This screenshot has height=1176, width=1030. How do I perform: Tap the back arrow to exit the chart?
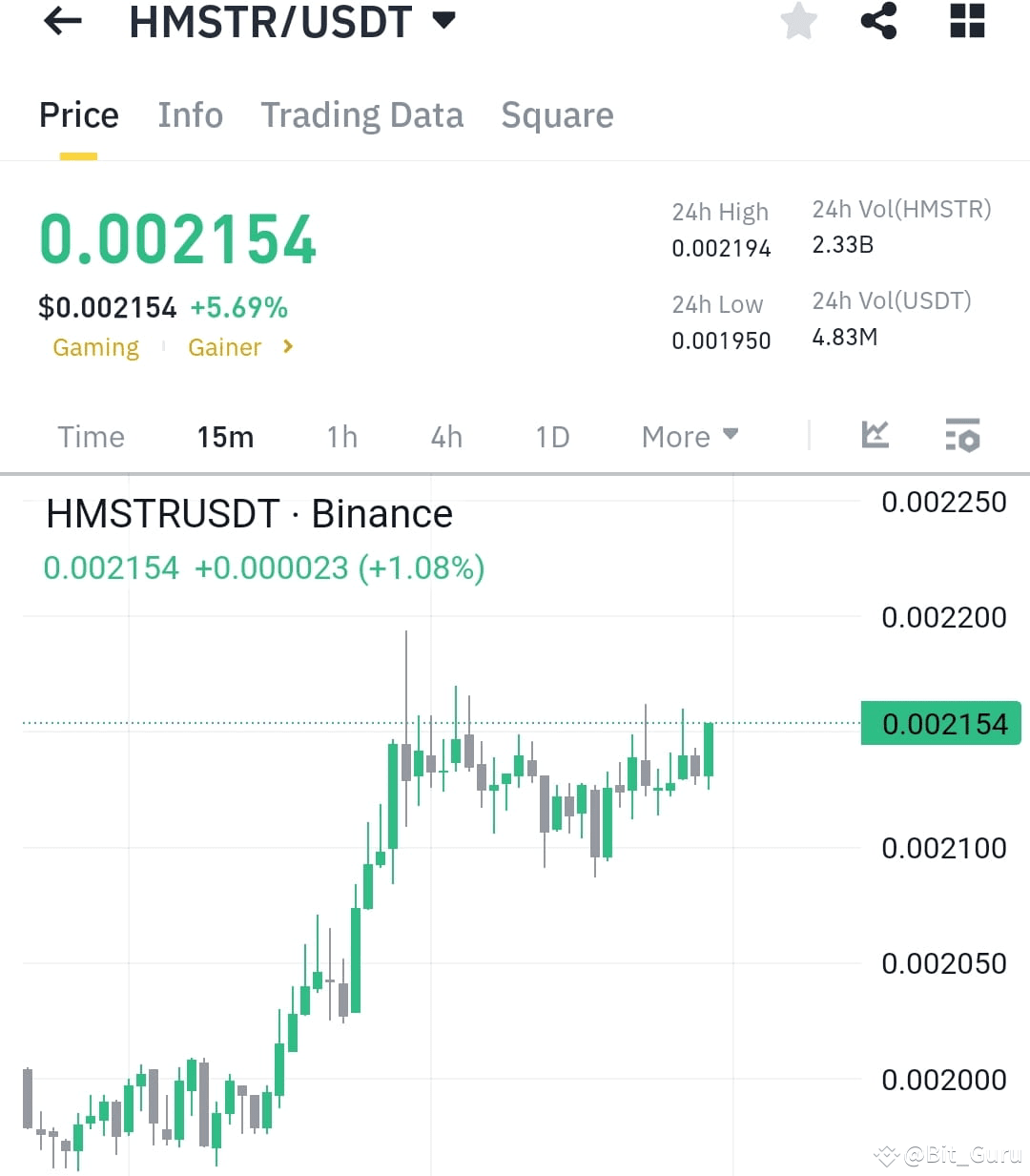click(61, 21)
